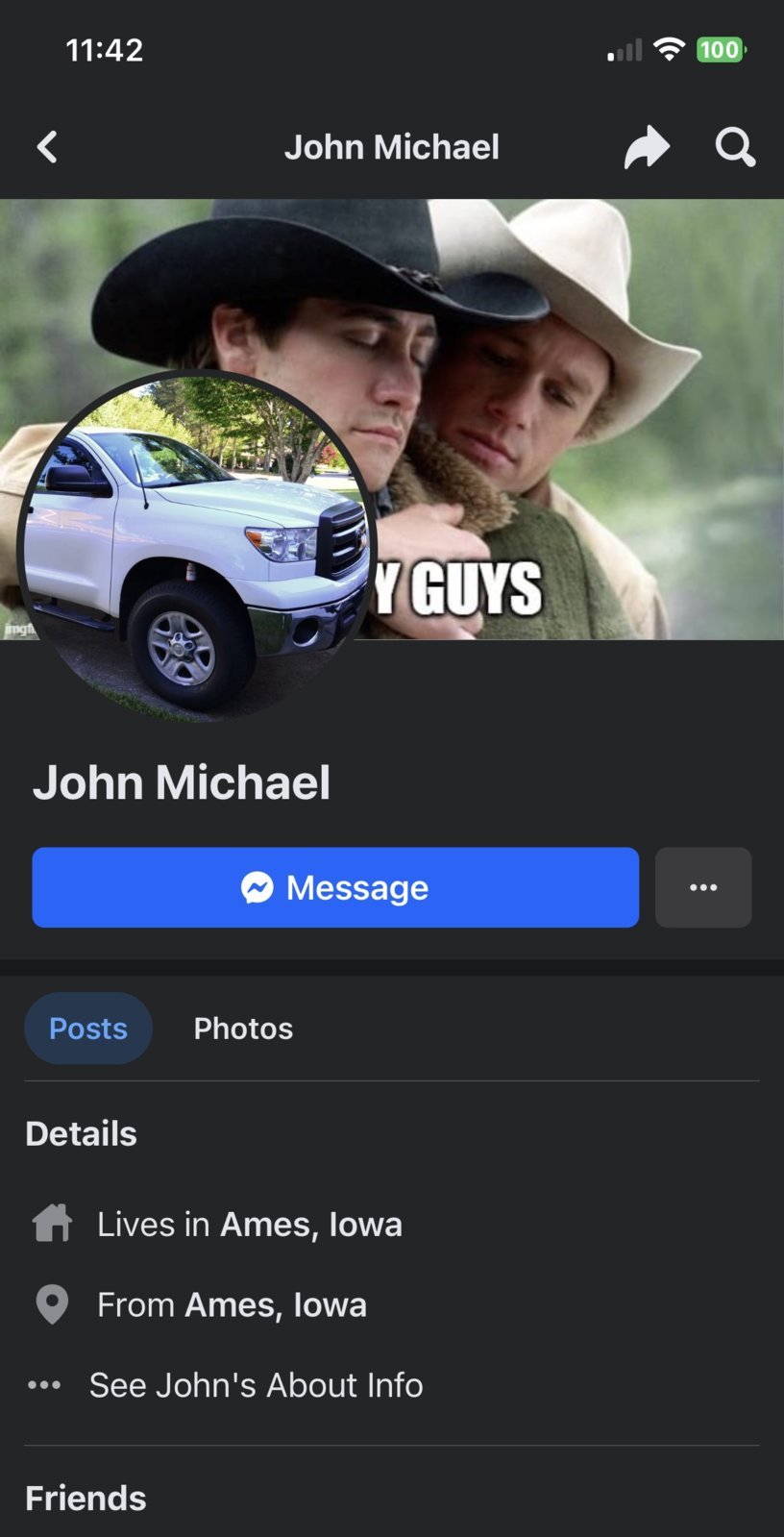
Task: Switch to the Photos tab
Action: pos(243,1029)
